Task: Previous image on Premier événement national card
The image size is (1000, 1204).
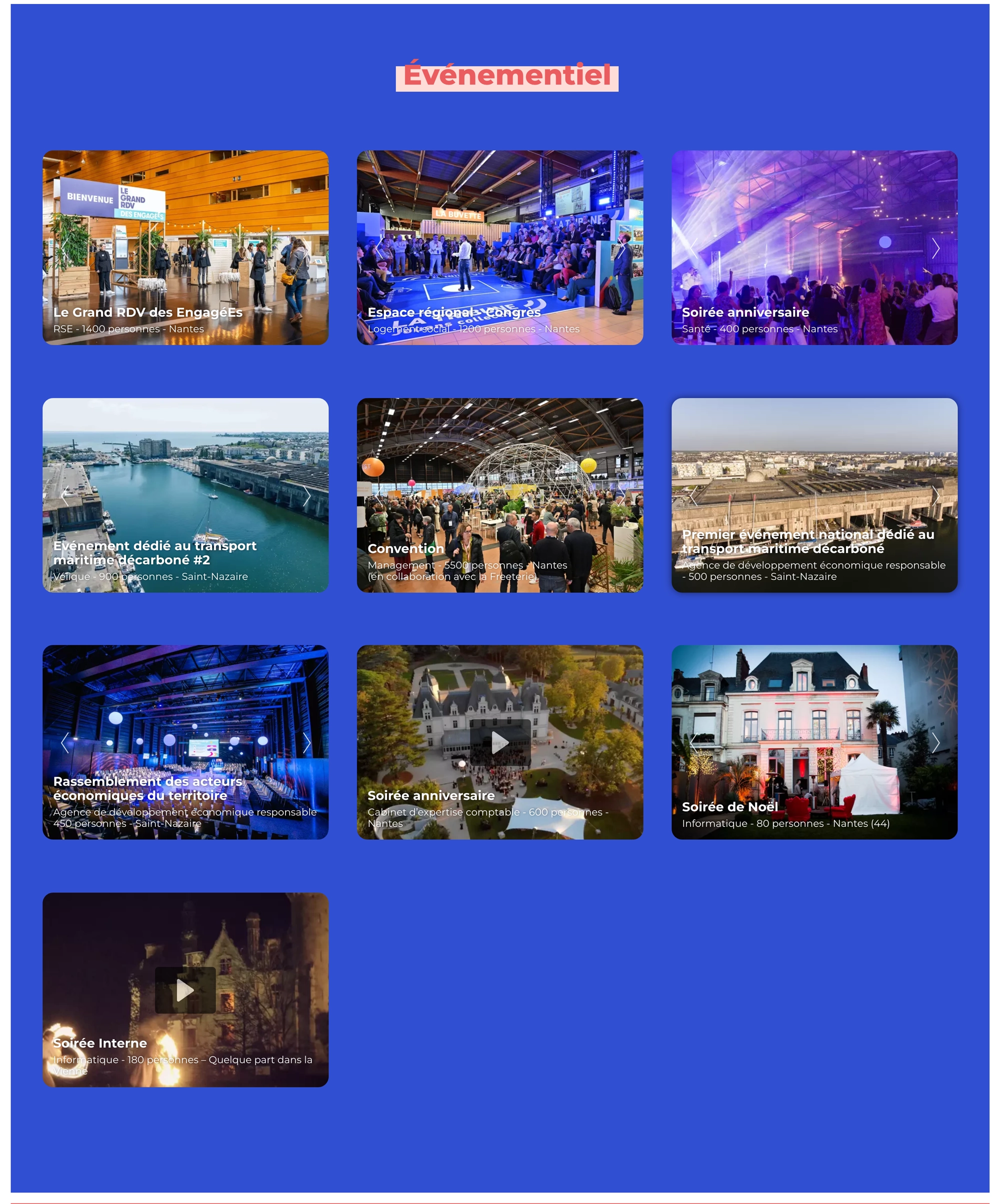Action: [x=693, y=496]
